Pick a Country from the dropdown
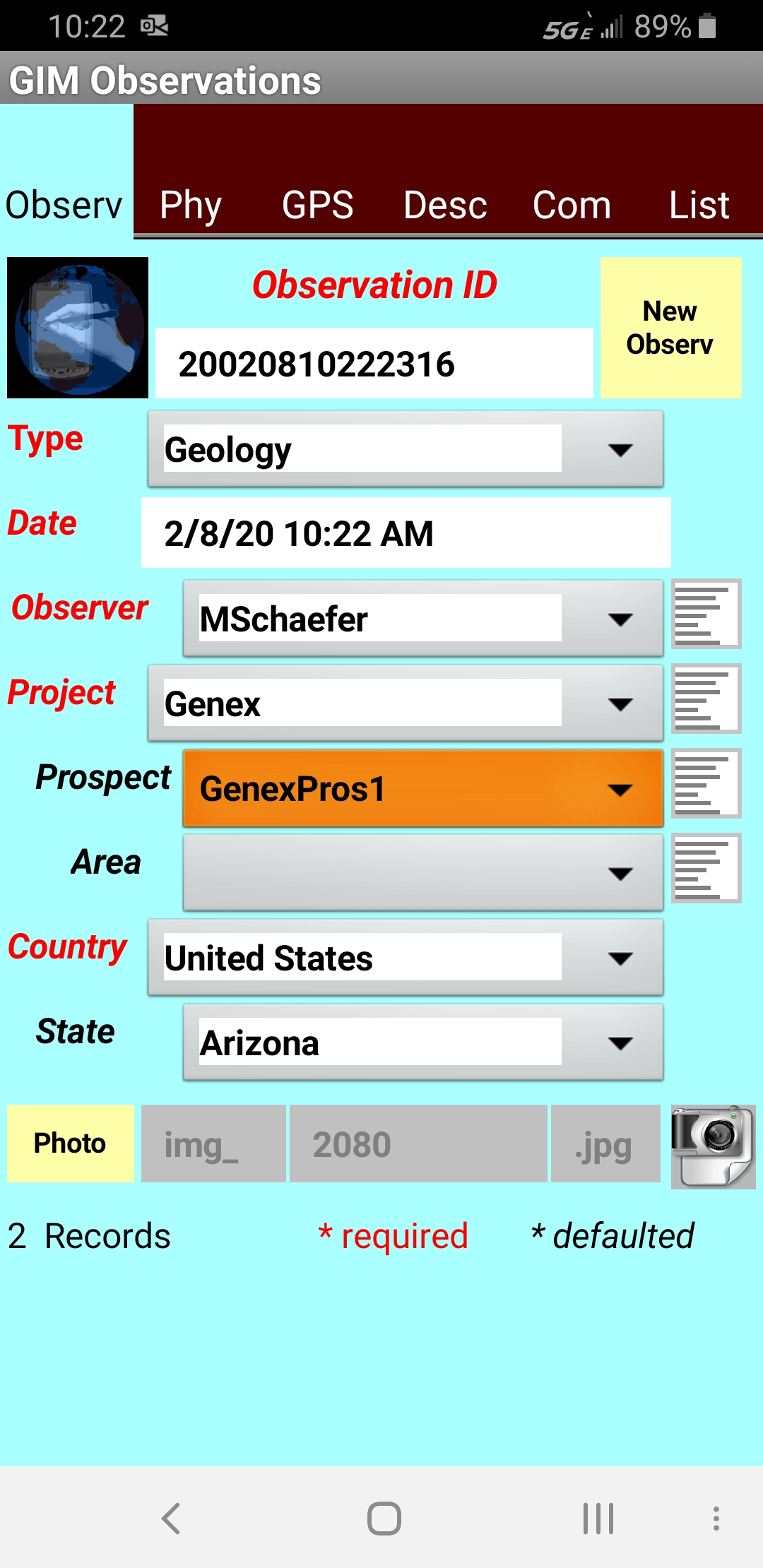Image resolution: width=763 pixels, height=1568 pixels. 406,958
